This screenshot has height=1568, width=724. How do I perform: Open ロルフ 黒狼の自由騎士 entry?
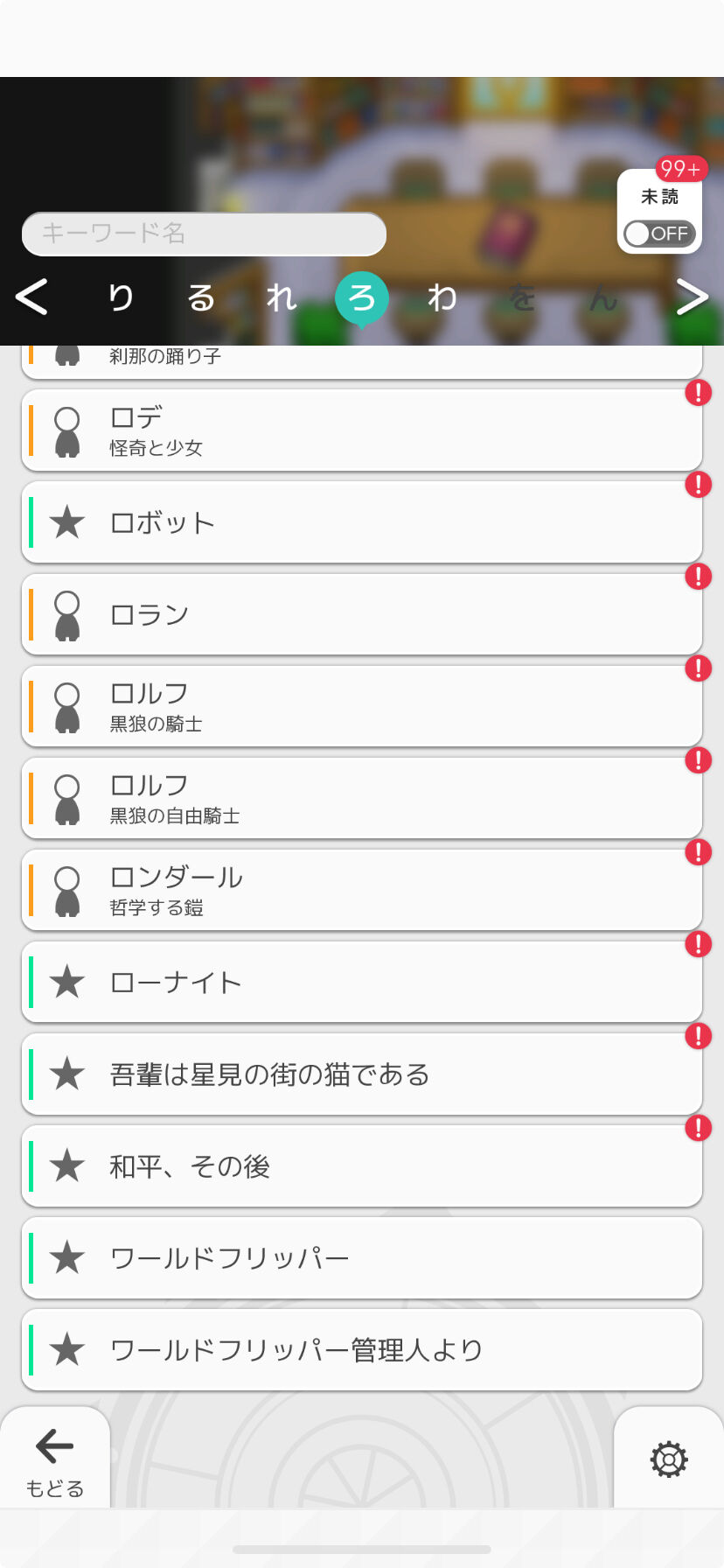pos(362,798)
